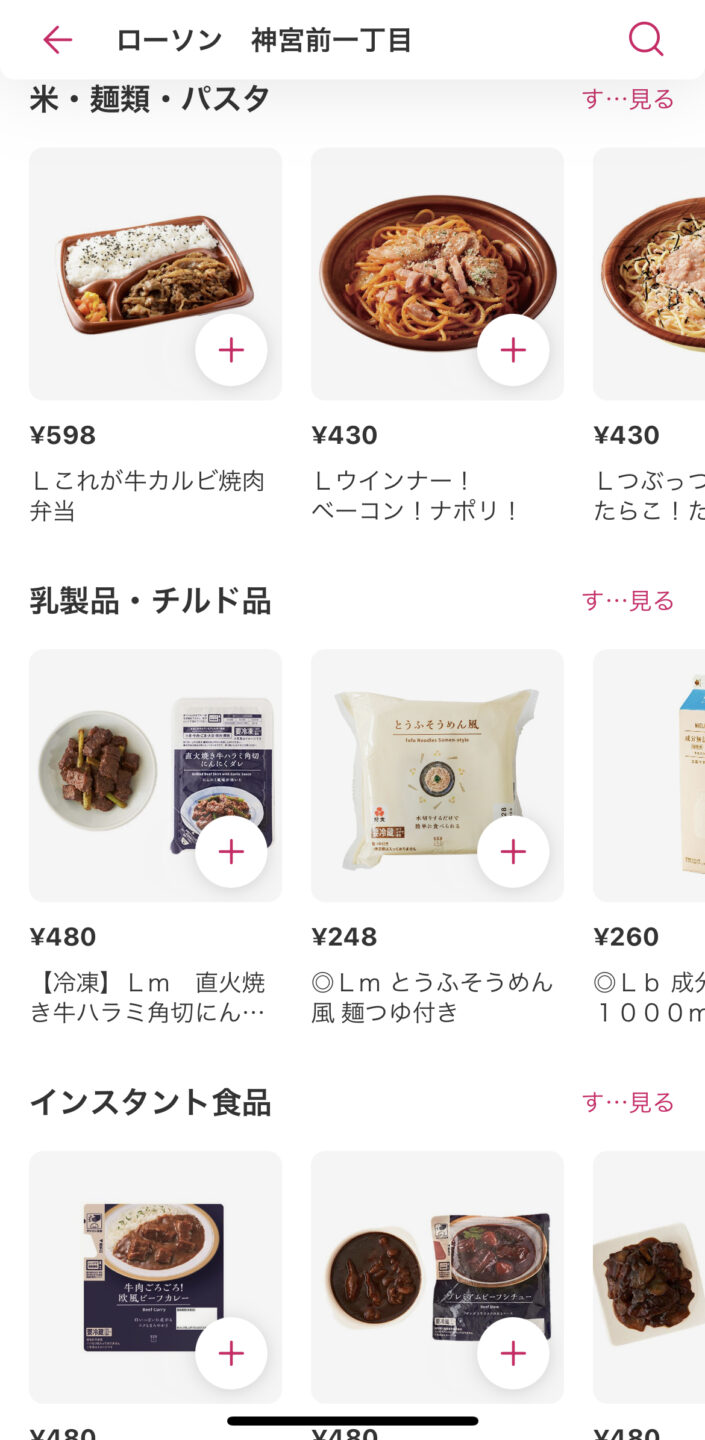Image resolution: width=705 pixels, height=1440 pixels.
Task: Go back using the arrow icon
Action: pos(57,40)
